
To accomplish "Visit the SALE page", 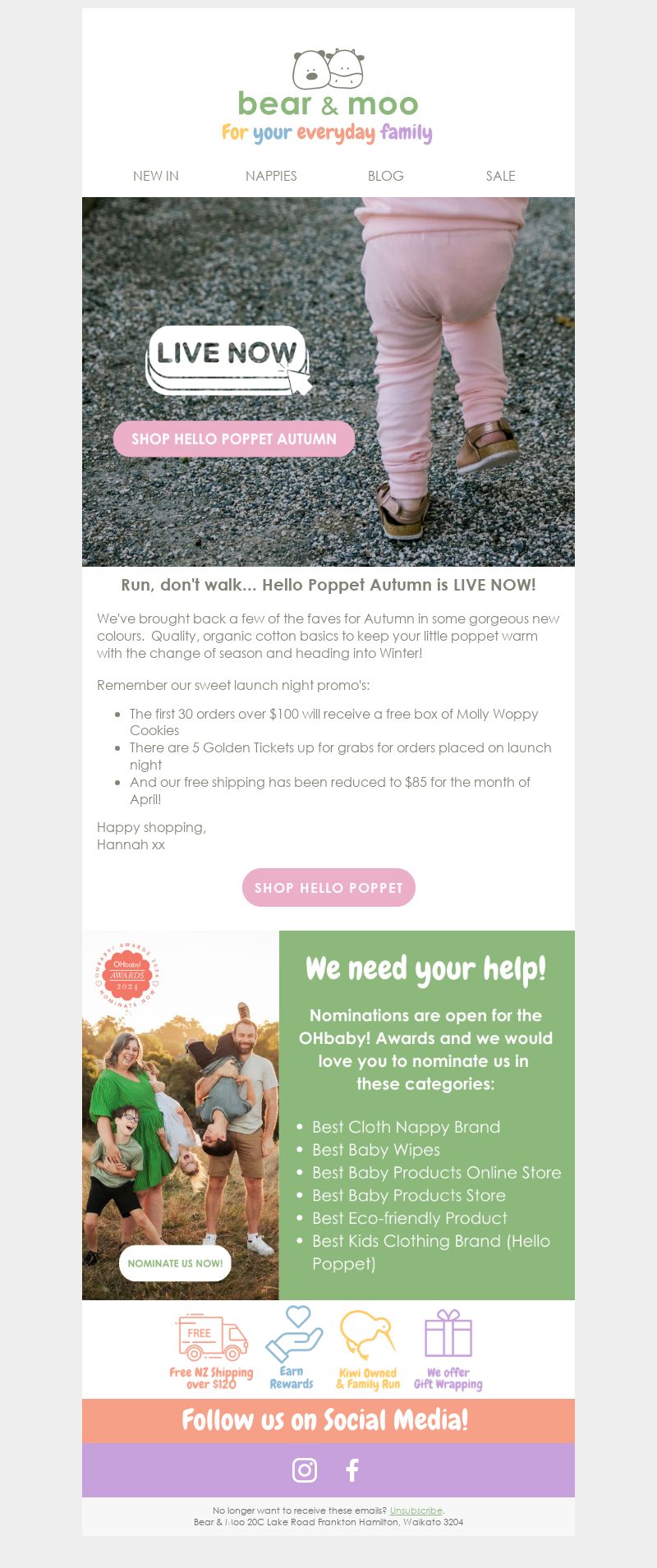I will tap(500, 176).
